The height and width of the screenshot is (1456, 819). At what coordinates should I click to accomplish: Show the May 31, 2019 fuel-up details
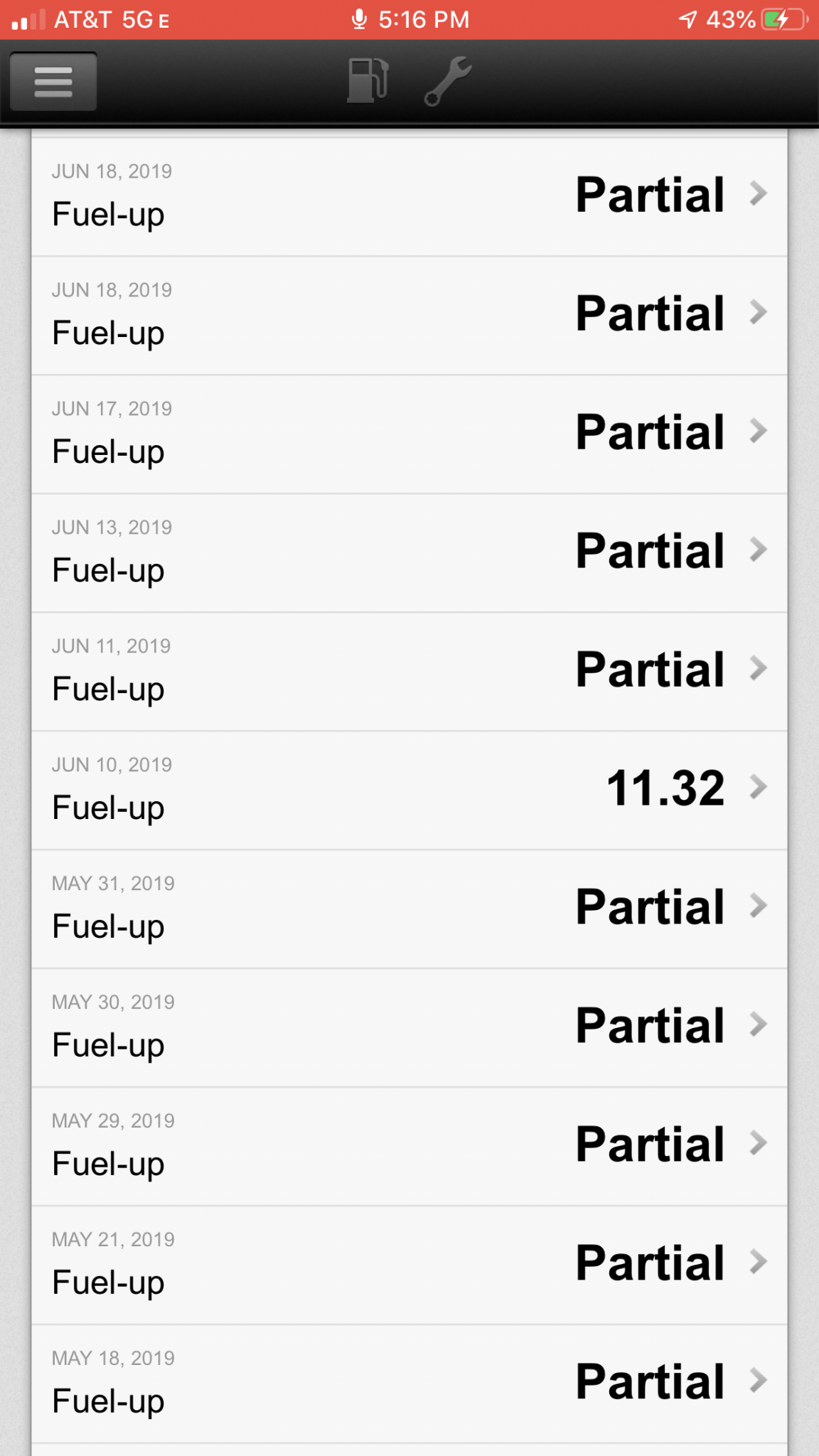409,909
